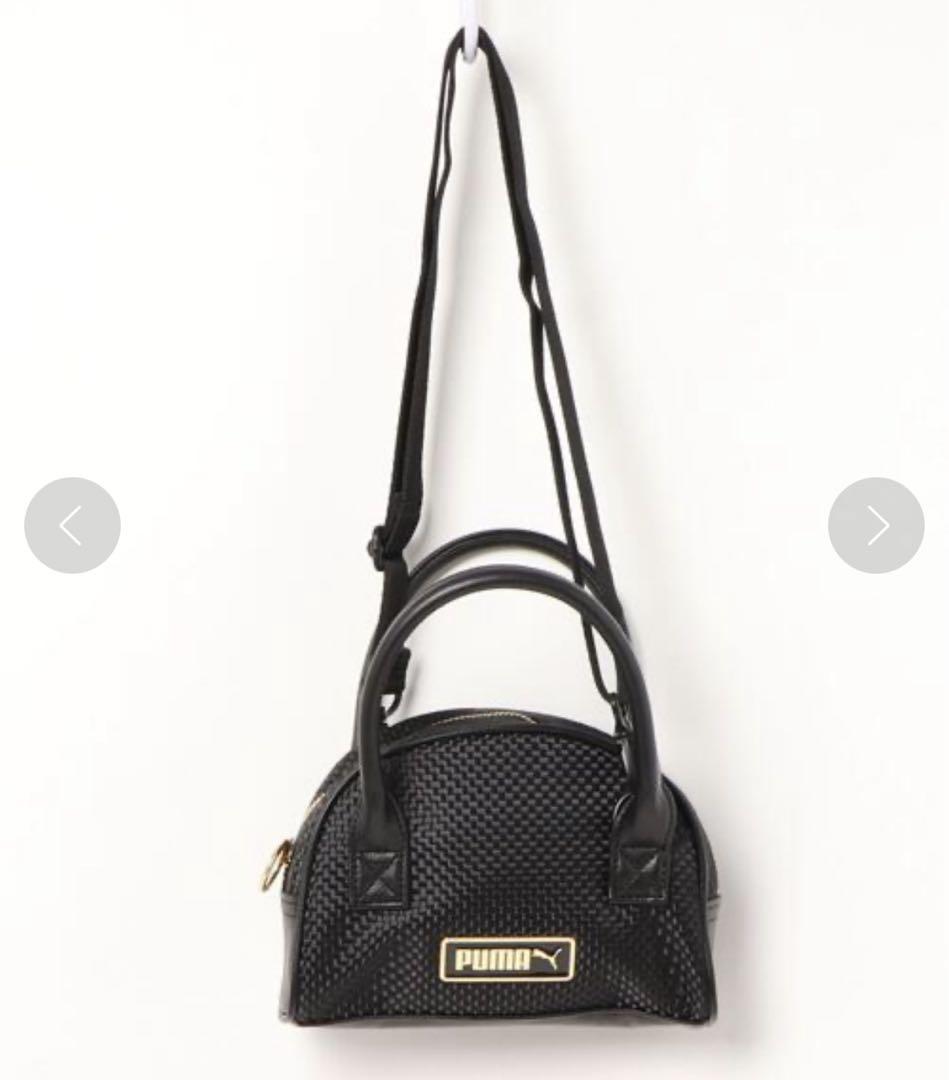Screen dimensions: 949x1080
Task: Show the next product photo
Action: [876, 526]
